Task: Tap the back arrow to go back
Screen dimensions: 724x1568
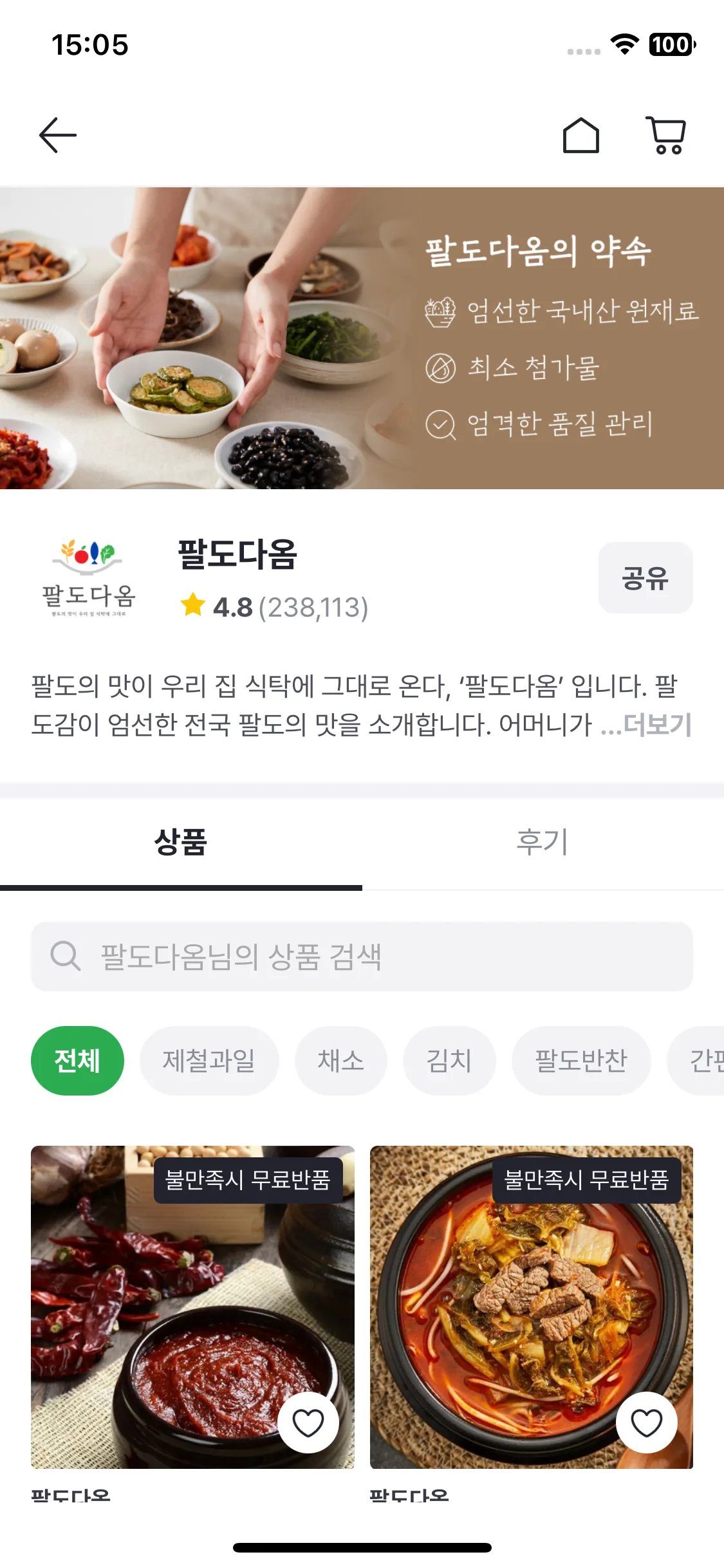Action: coord(57,135)
